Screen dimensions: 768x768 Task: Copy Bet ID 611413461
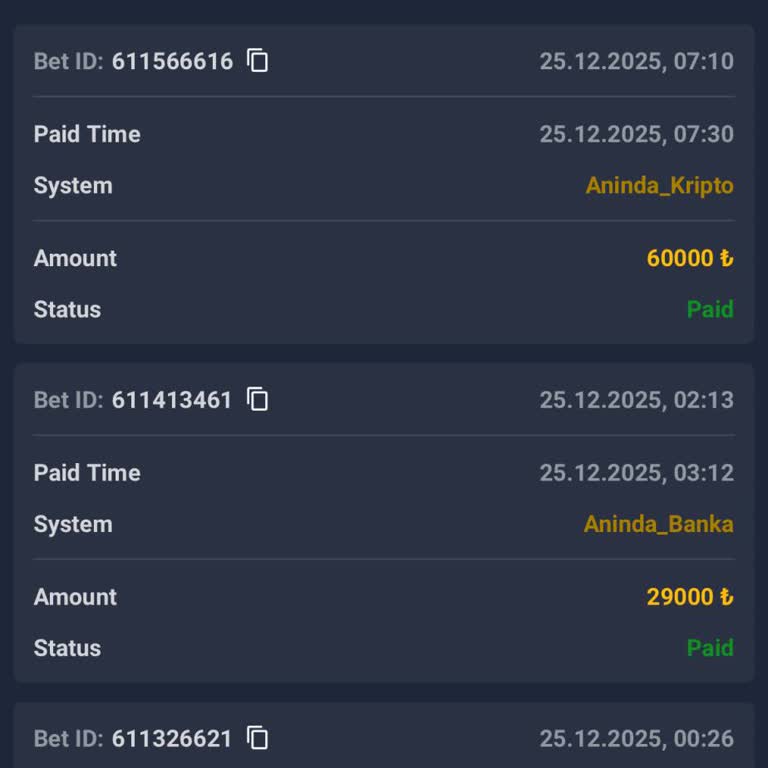coord(258,400)
